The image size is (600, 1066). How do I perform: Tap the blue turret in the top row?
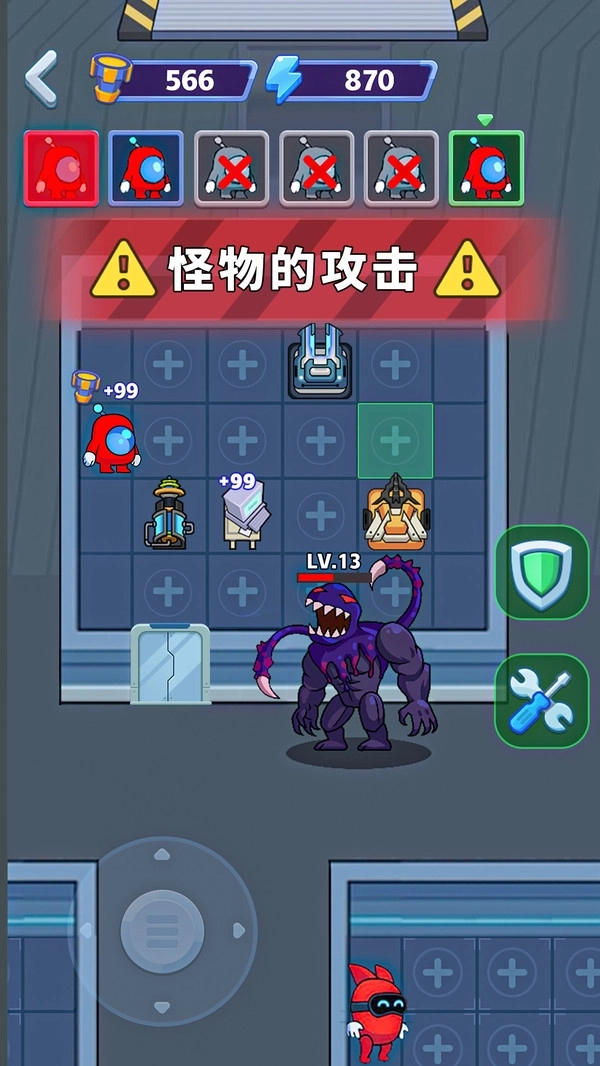pyautogui.click(x=319, y=362)
